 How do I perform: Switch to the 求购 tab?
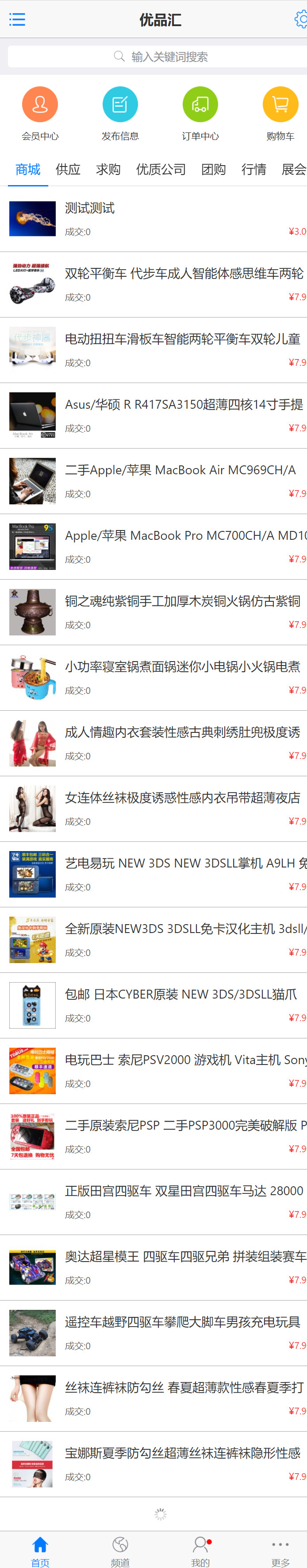tap(108, 169)
